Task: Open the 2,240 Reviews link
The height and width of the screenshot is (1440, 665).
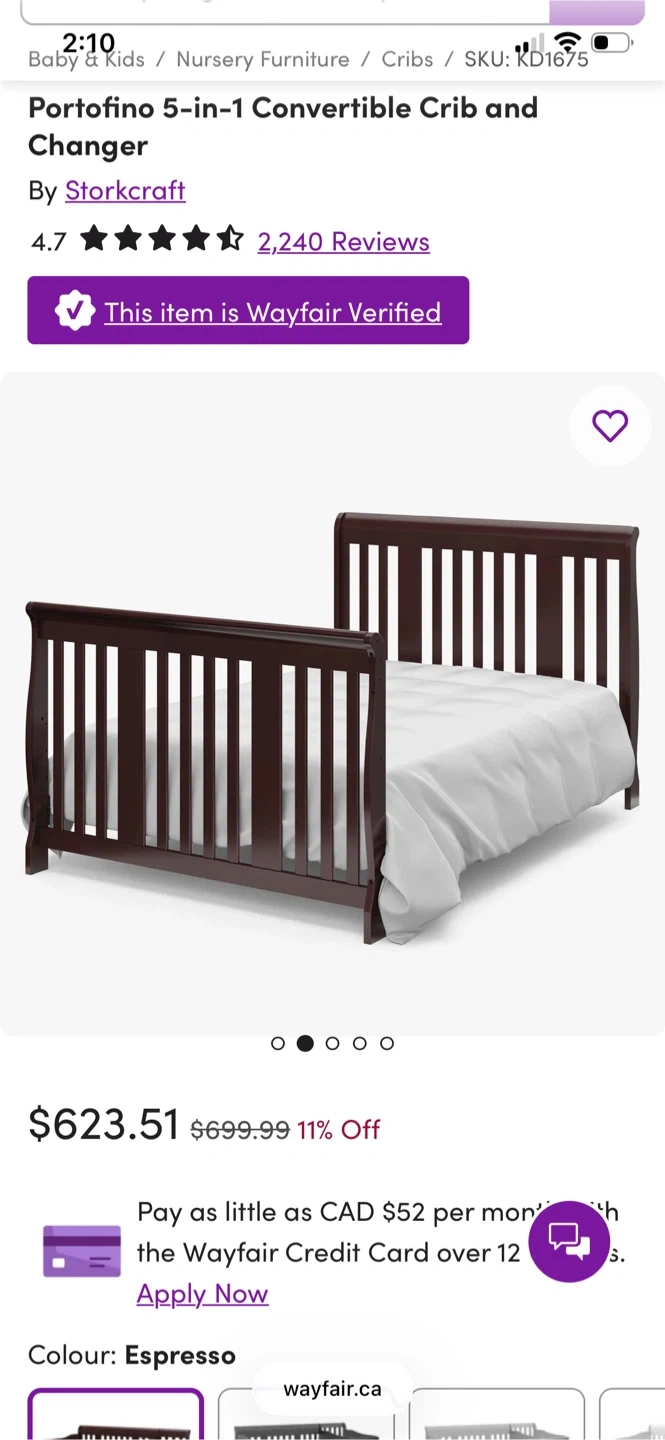Action: tap(343, 241)
